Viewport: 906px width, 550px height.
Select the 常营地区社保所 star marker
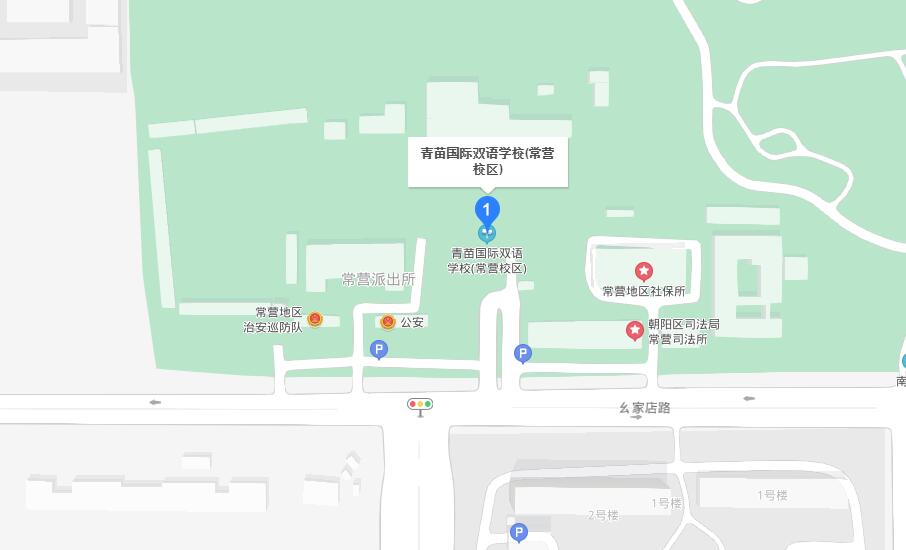(644, 271)
